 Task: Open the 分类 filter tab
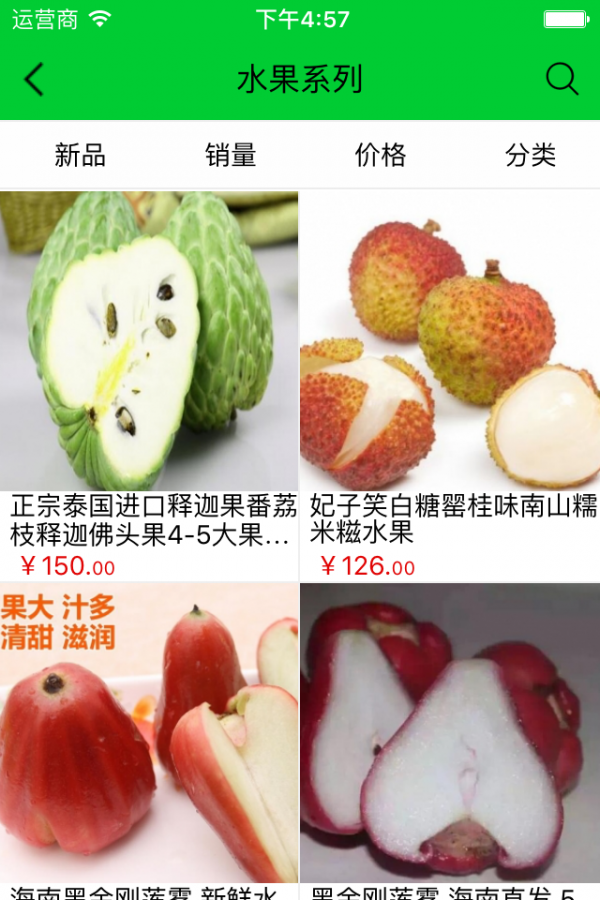(x=530, y=155)
